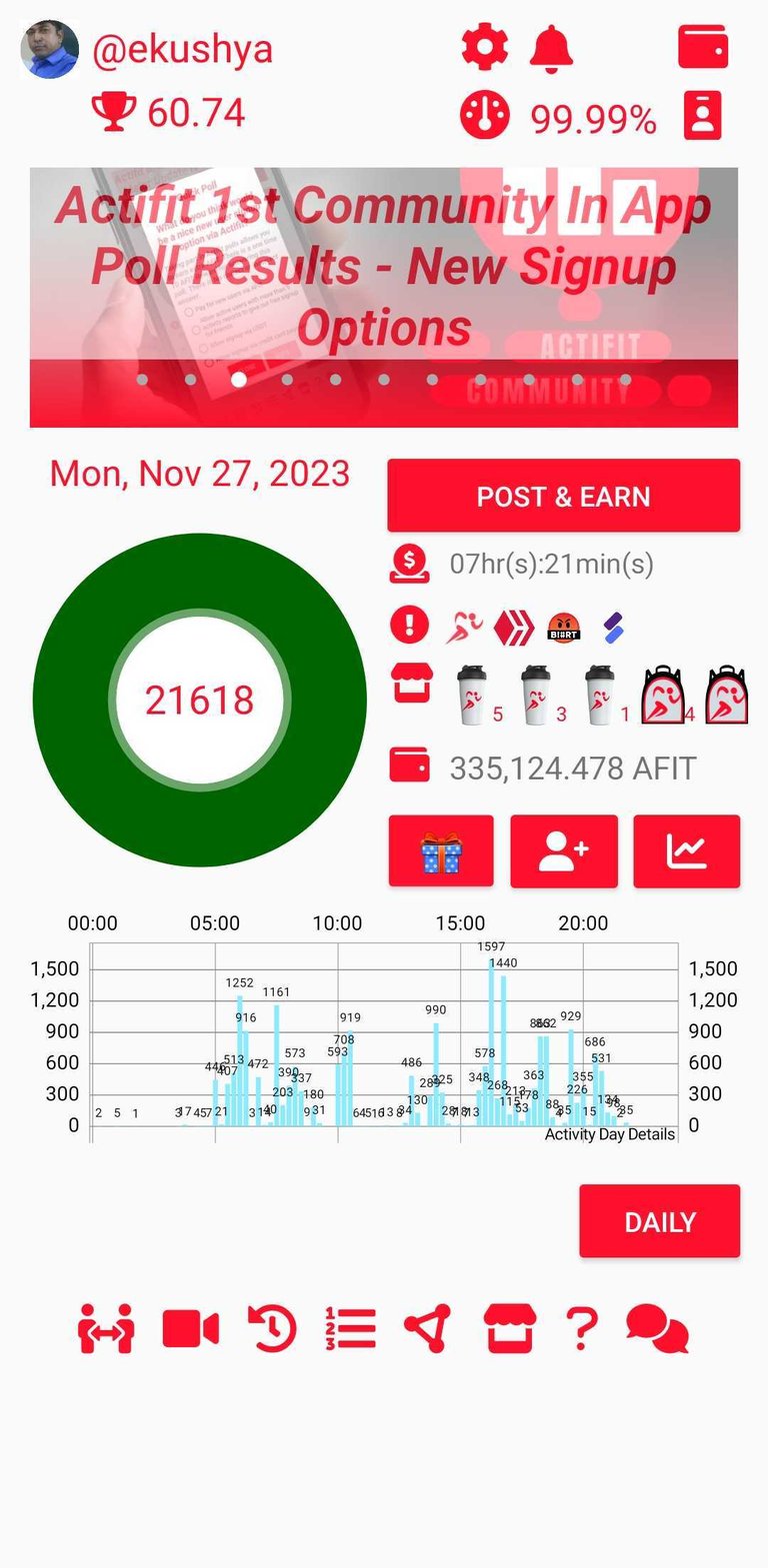The height and width of the screenshot is (1568, 768).
Task: Open the notifications bell
Action: pos(551,48)
